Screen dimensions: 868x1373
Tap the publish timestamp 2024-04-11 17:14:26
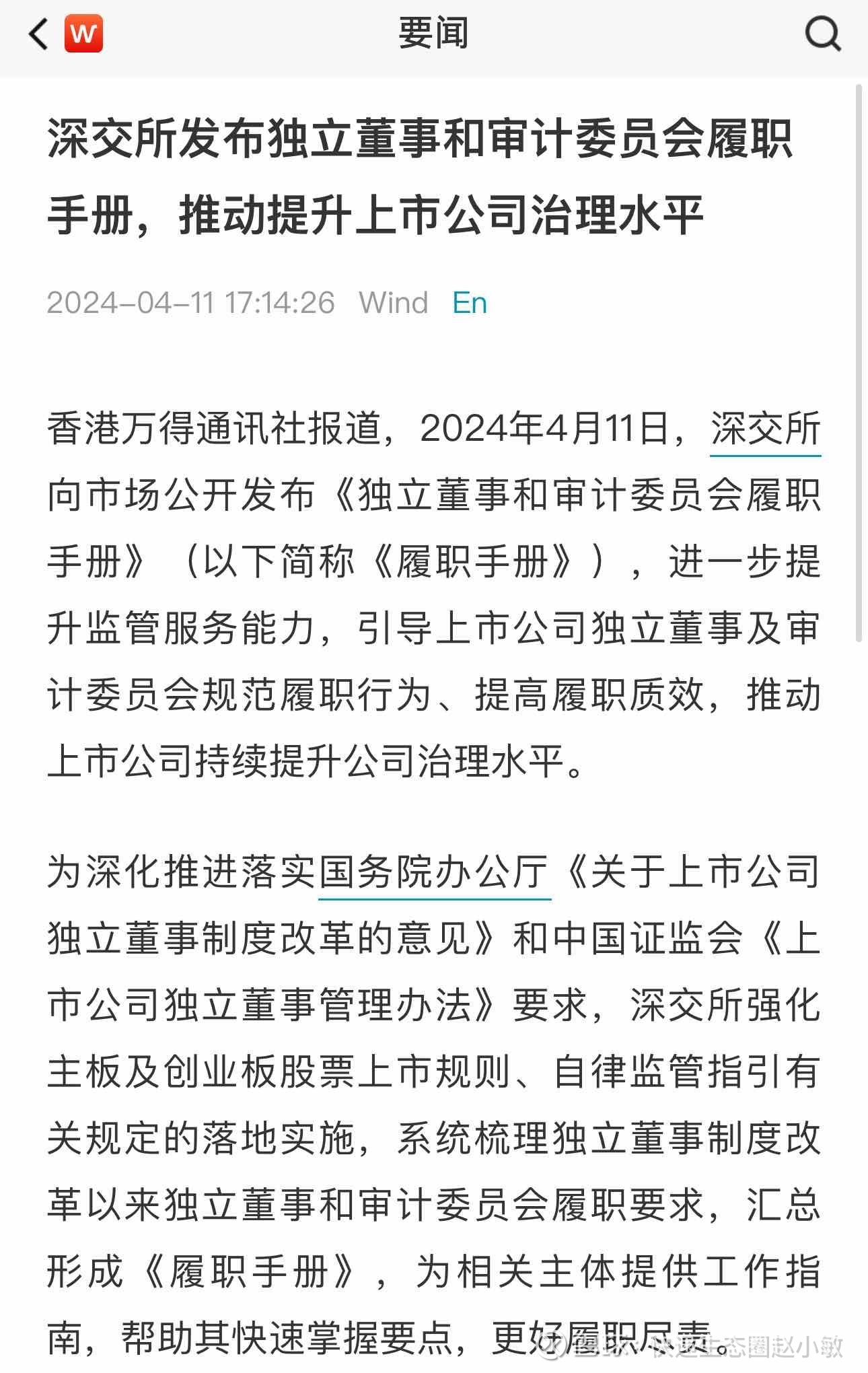[x=190, y=302]
